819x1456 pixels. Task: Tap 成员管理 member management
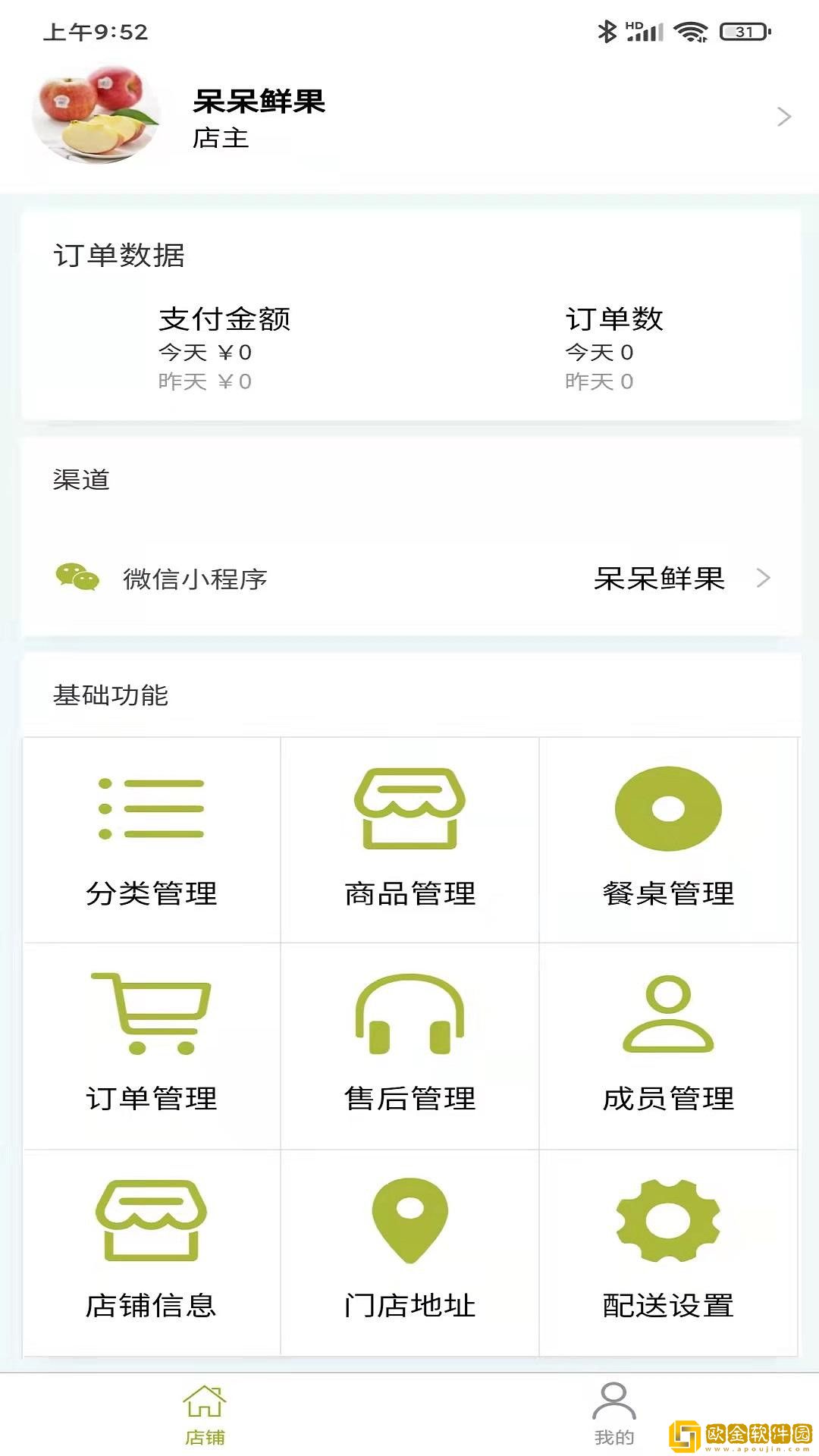pos(668,1046)
